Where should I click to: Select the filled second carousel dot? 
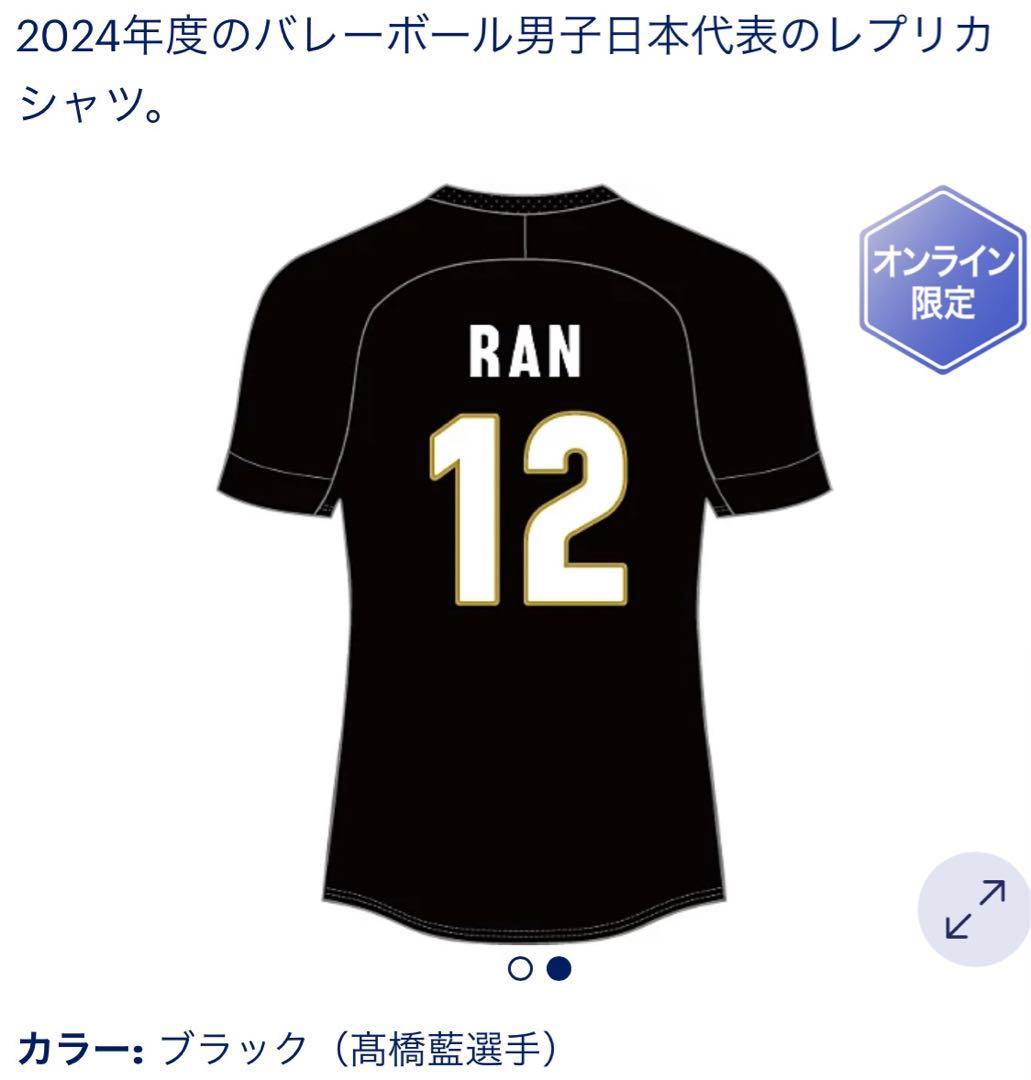(558, 968)
